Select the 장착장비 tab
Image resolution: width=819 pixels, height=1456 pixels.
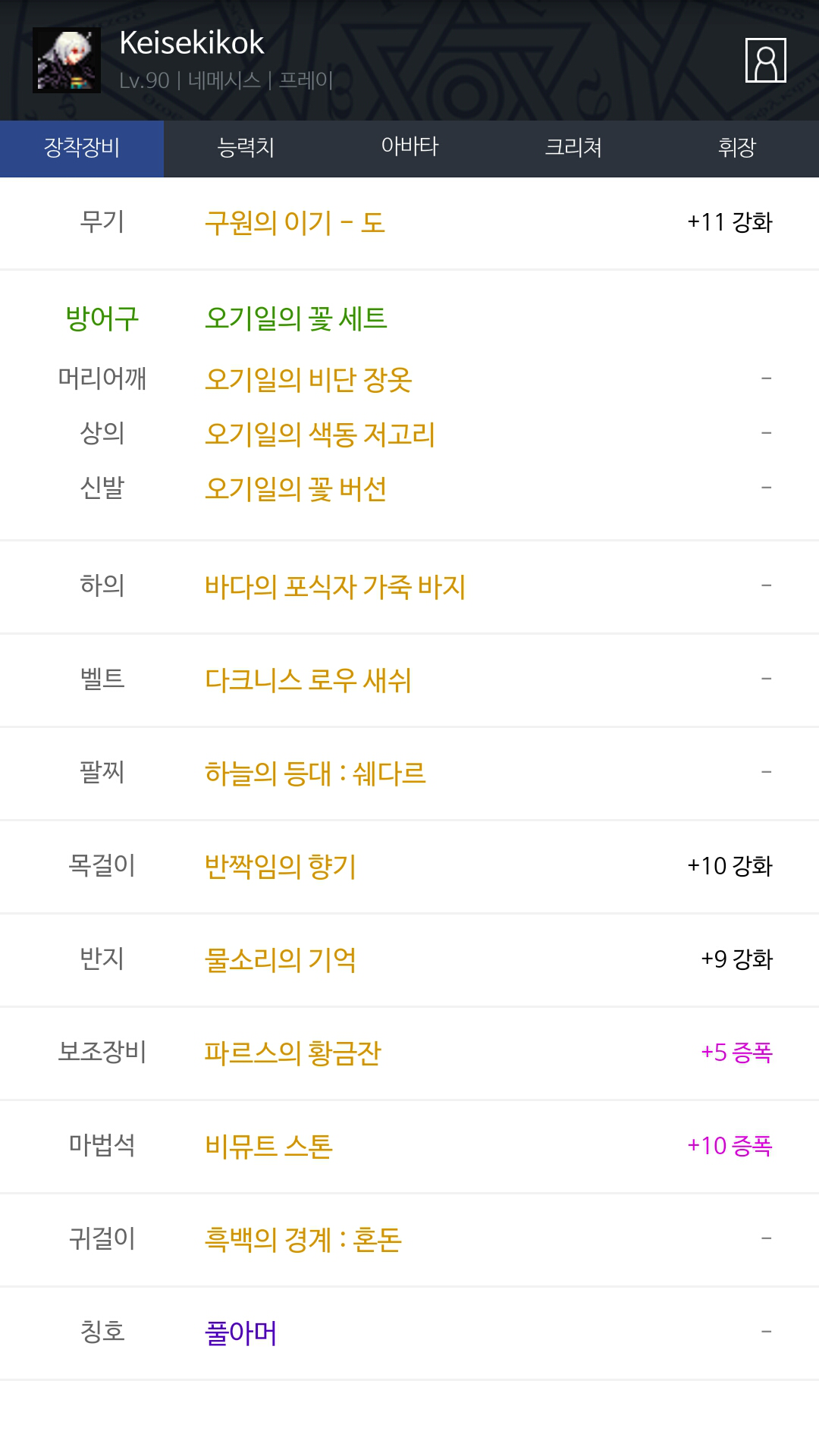pyautogui.click(x=82, y=149)
